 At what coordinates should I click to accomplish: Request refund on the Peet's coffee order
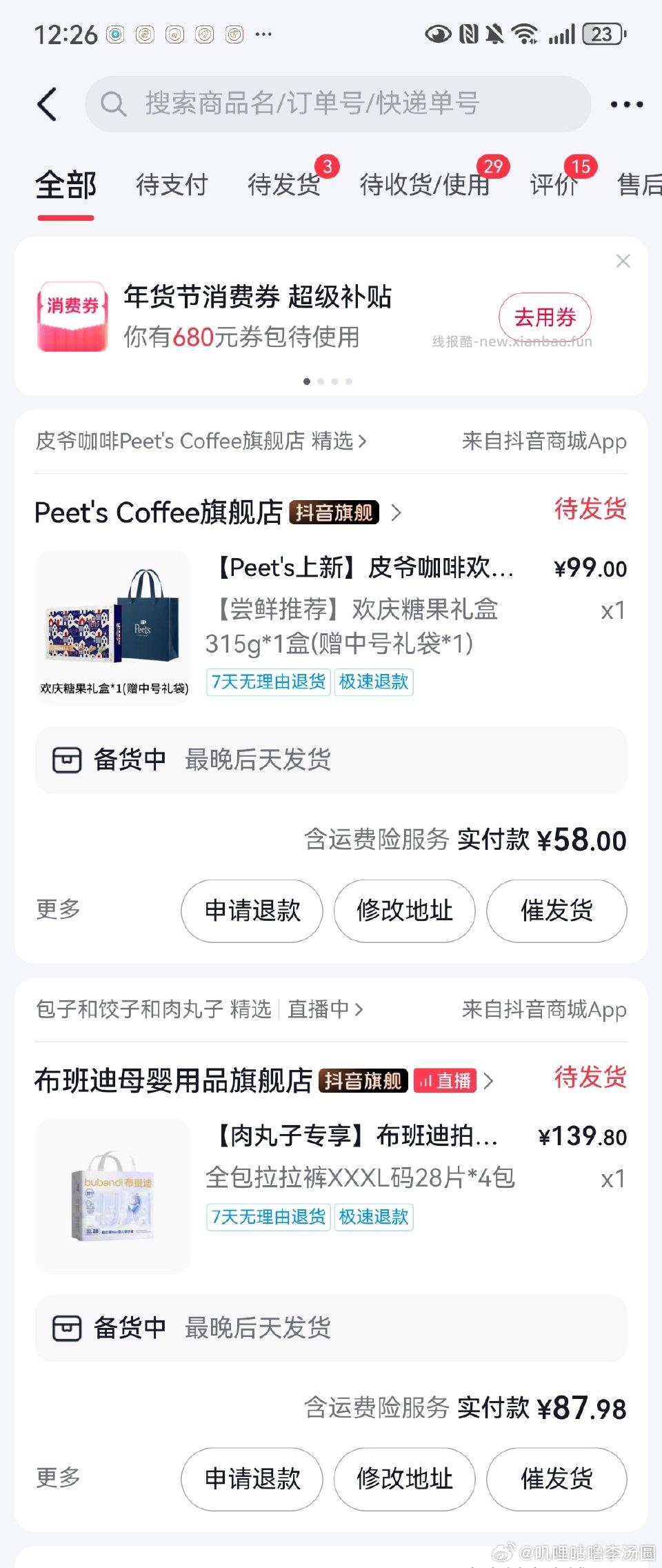pos(251,911)
